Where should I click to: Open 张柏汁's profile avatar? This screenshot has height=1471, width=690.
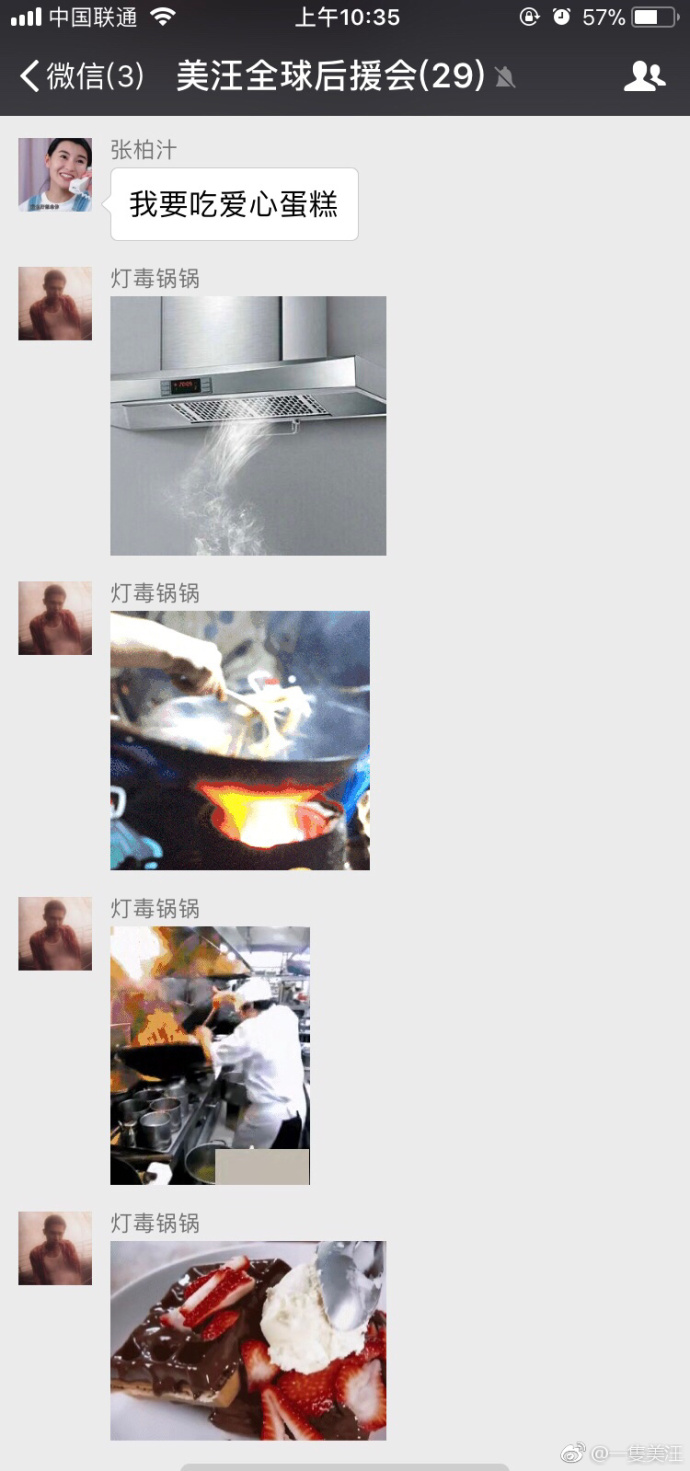pyautogui.click(x=55, y=175)
